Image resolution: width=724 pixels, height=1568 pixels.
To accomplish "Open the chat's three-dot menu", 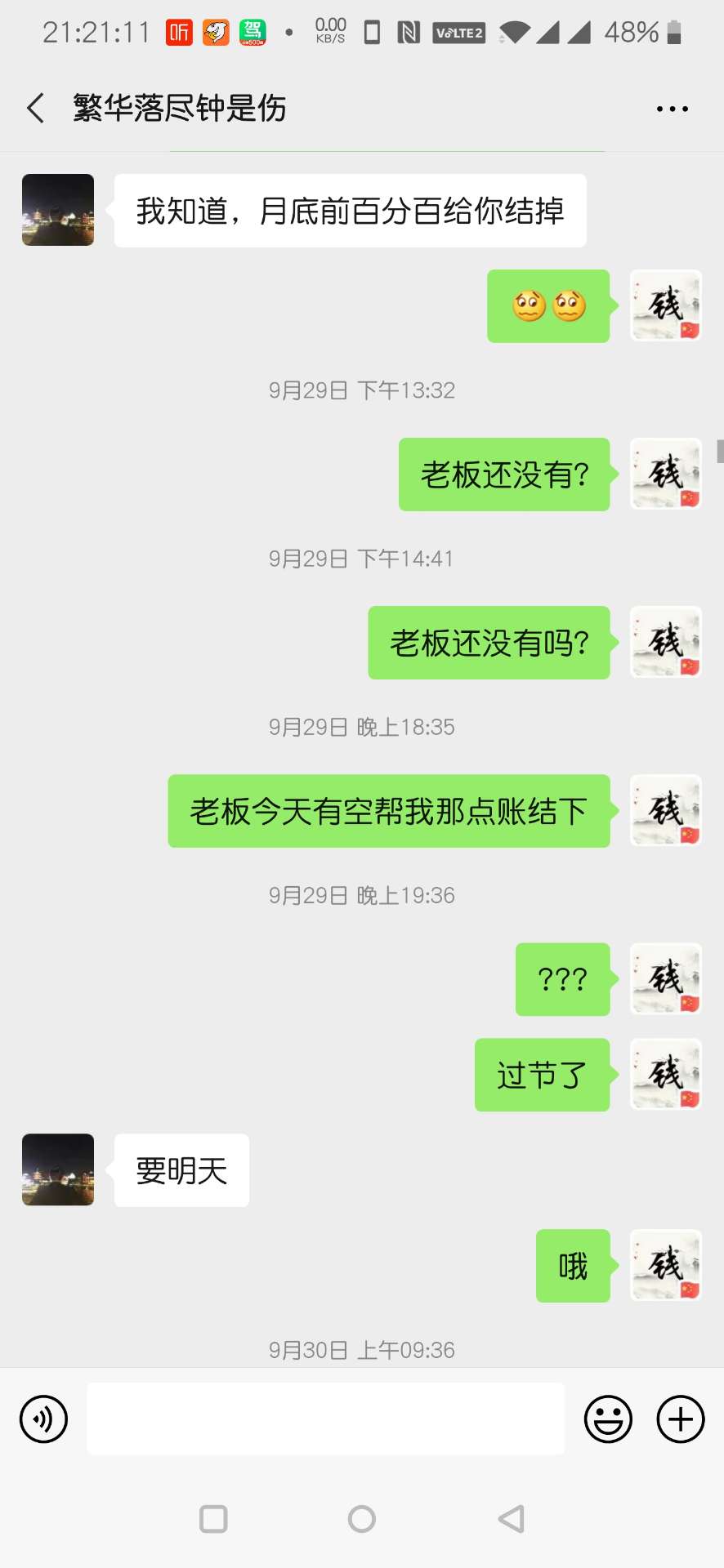I will 672,109.
